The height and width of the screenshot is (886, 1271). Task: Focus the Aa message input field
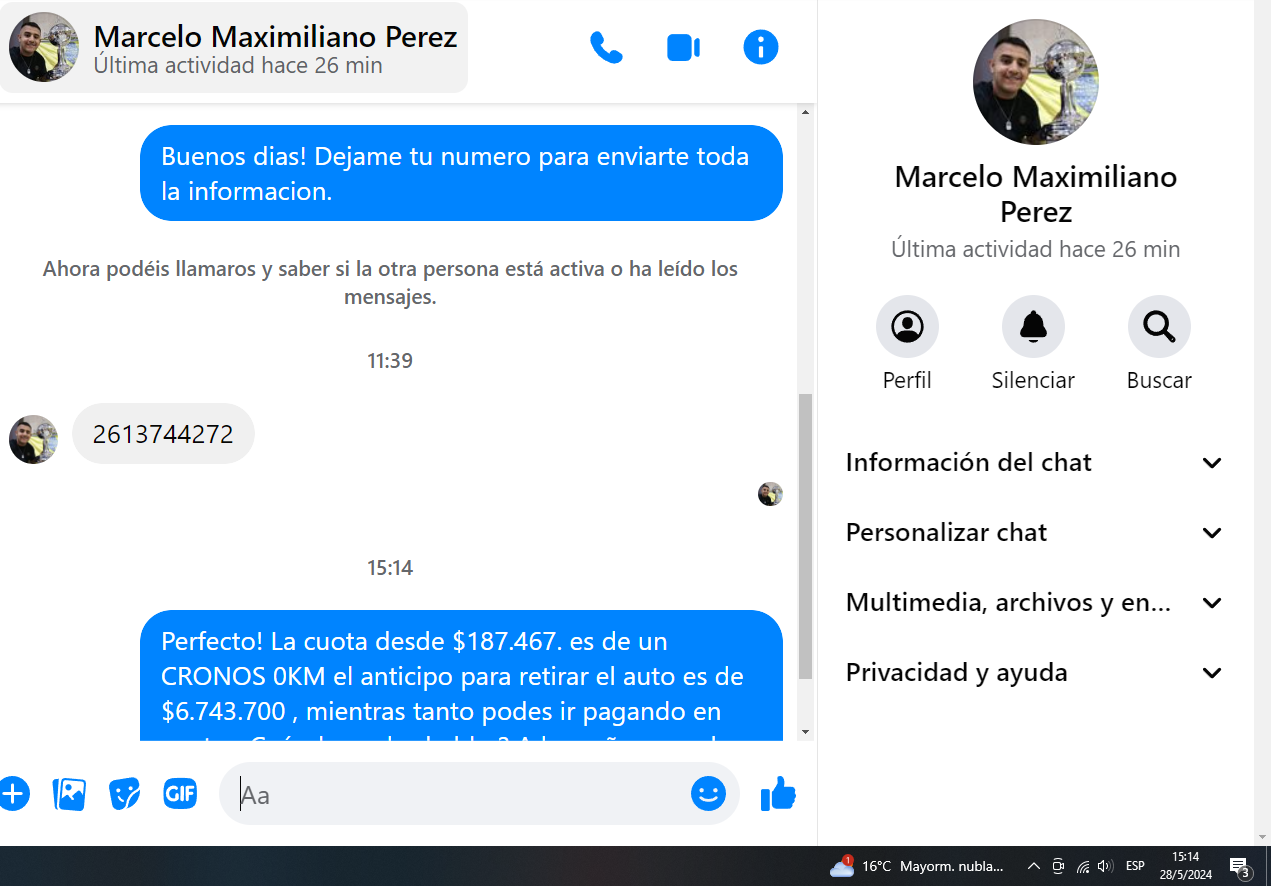[x=460, y=795]
